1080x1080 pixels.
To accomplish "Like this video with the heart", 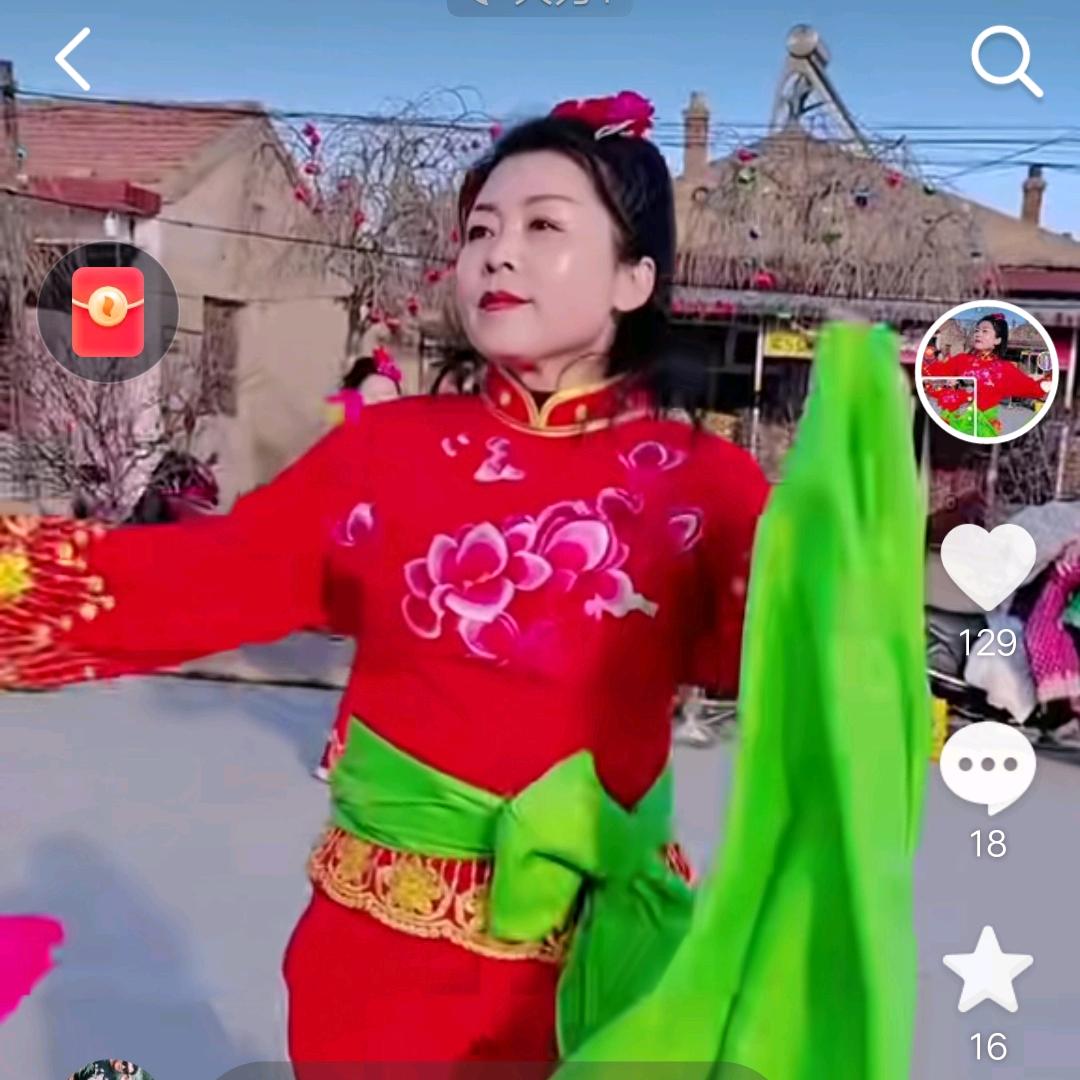I will 988,566.
